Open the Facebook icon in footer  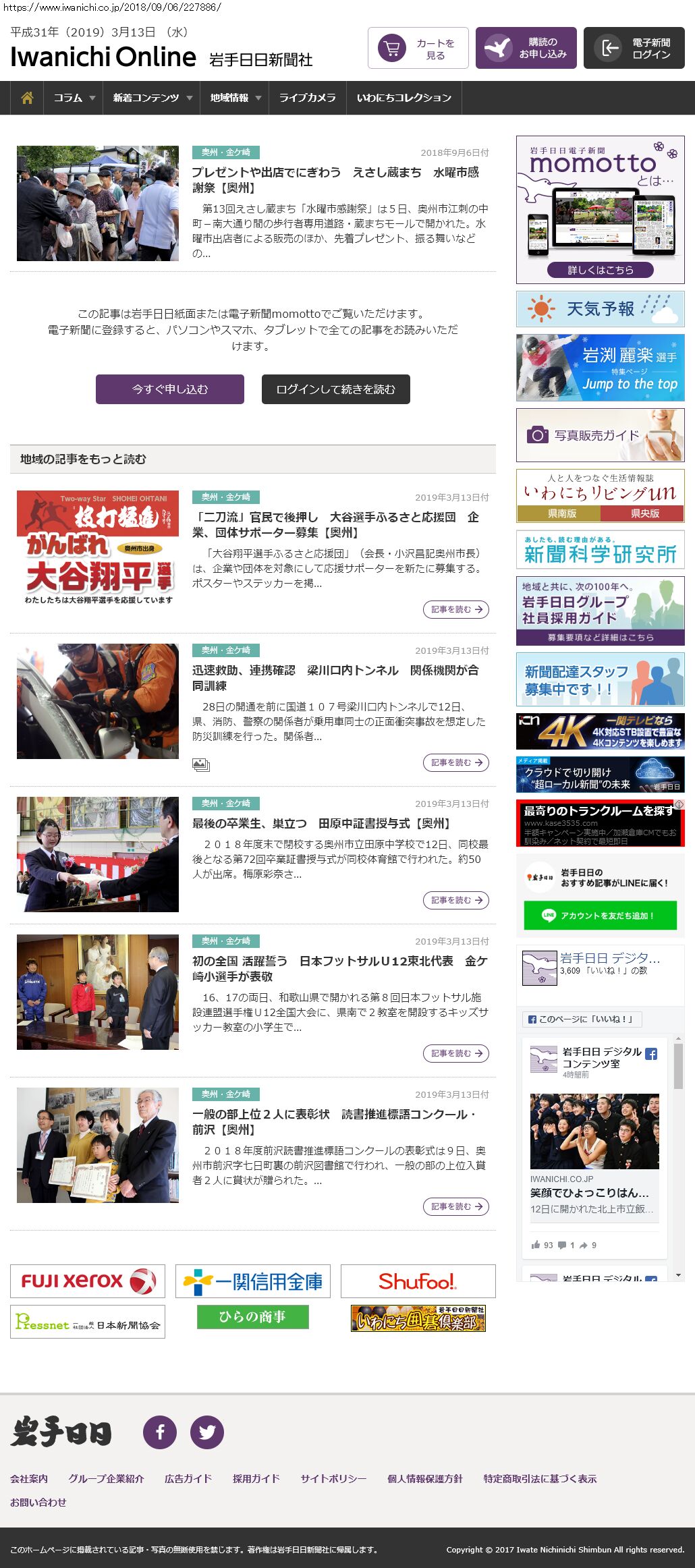pyautogui.click(x=160, y=1432)
